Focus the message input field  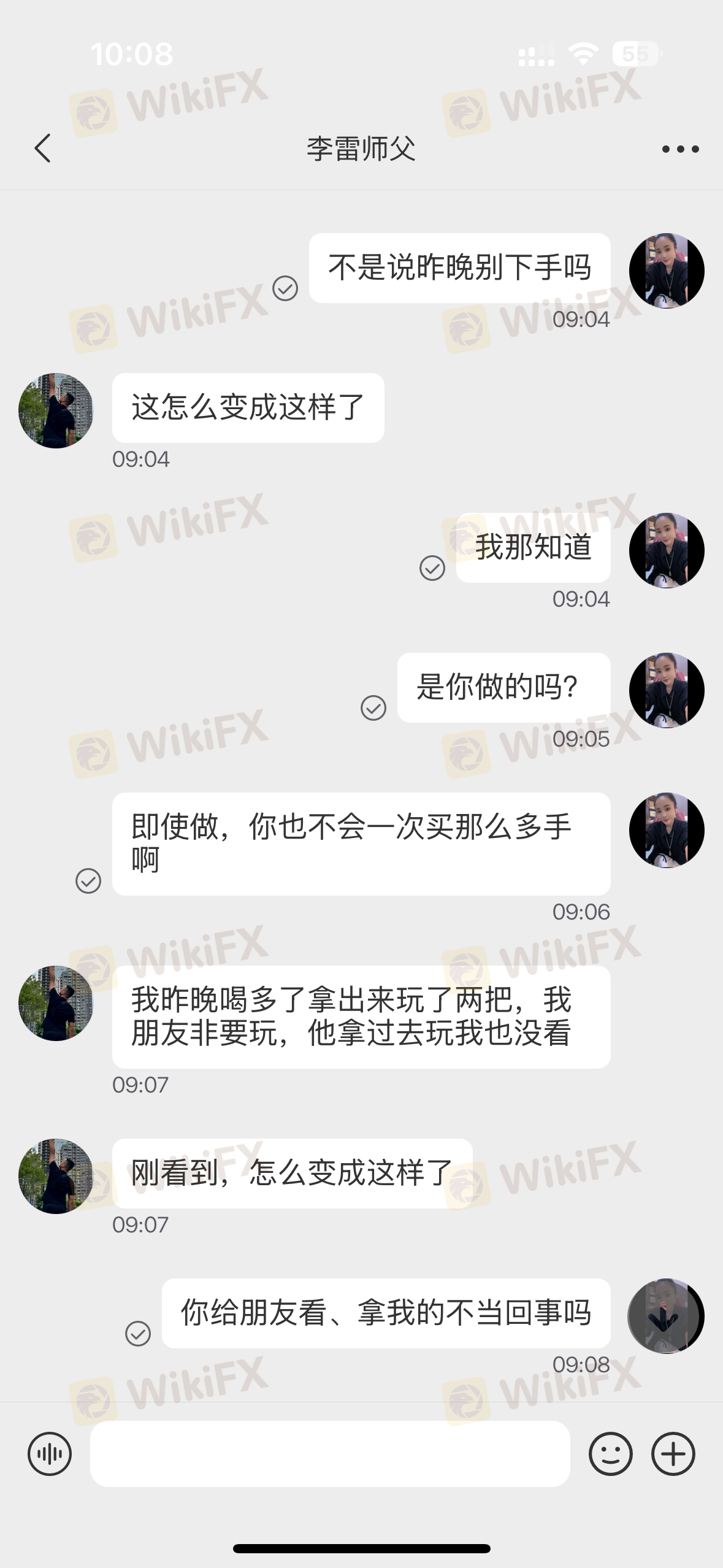pos(330,1453)
